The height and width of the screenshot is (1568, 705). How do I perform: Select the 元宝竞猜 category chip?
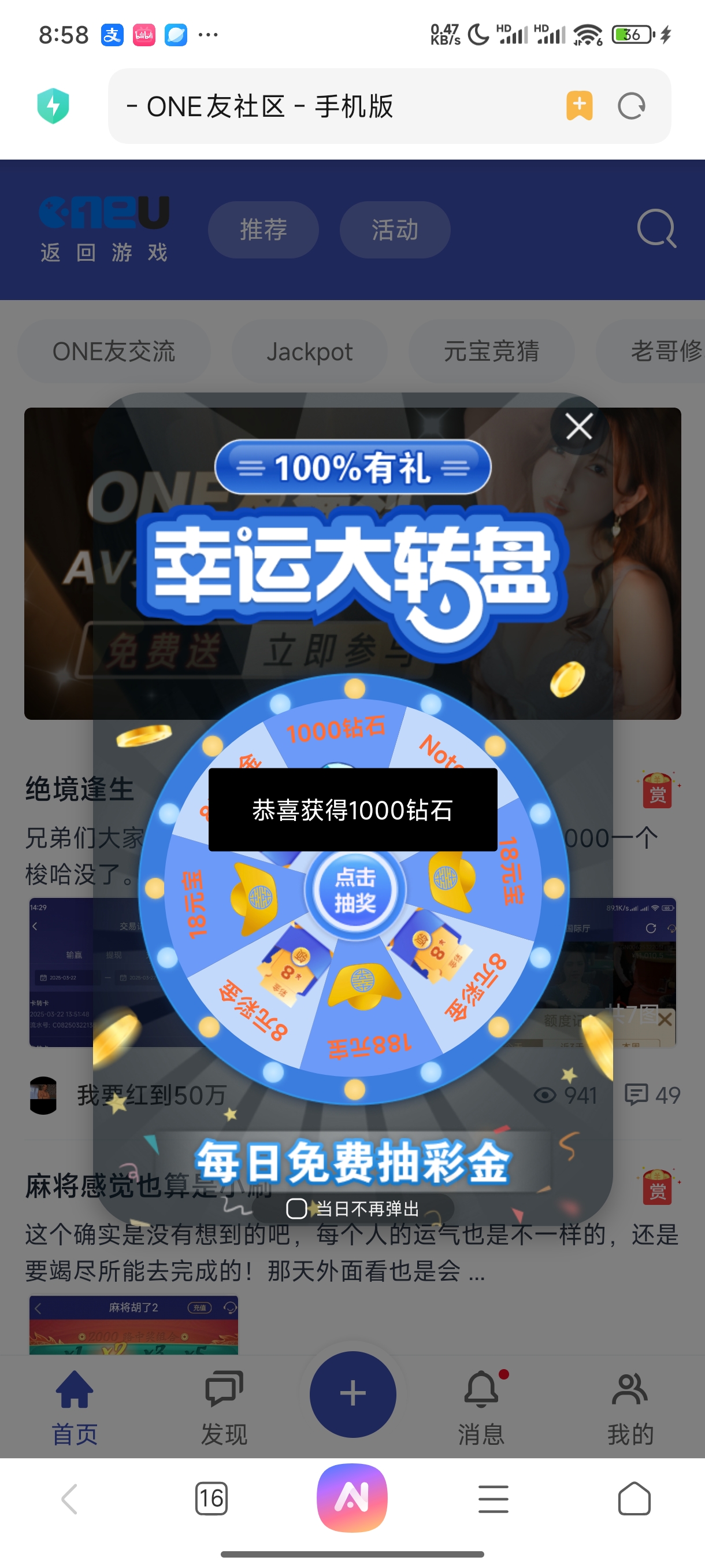coord(491,351)
